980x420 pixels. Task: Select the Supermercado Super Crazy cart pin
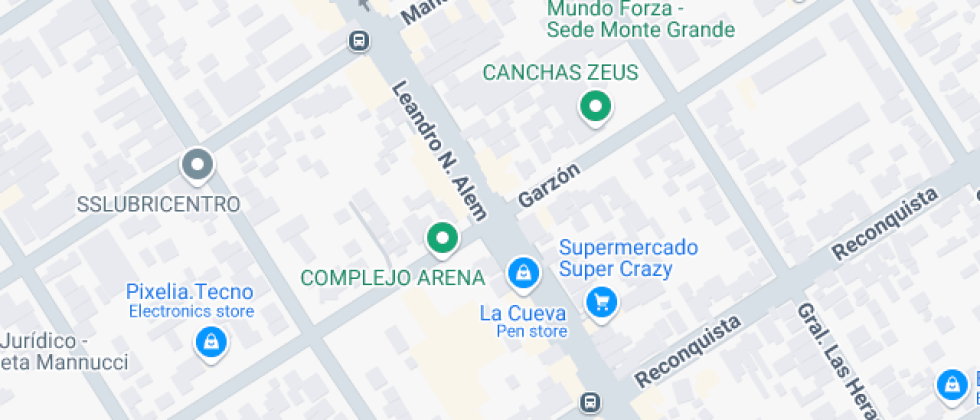click(x=601, y=302)
